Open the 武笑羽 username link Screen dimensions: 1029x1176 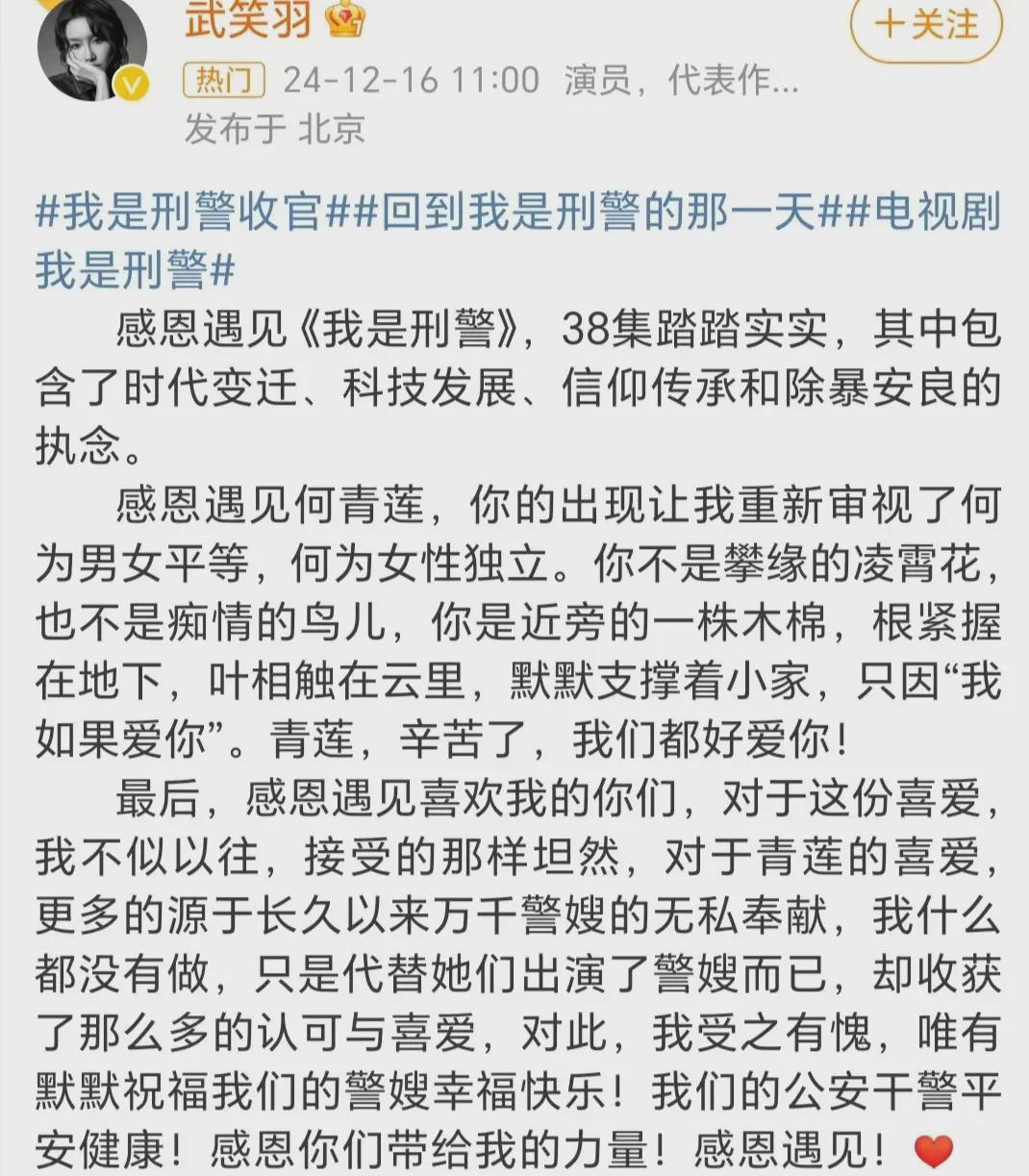[x=248, y=19]
